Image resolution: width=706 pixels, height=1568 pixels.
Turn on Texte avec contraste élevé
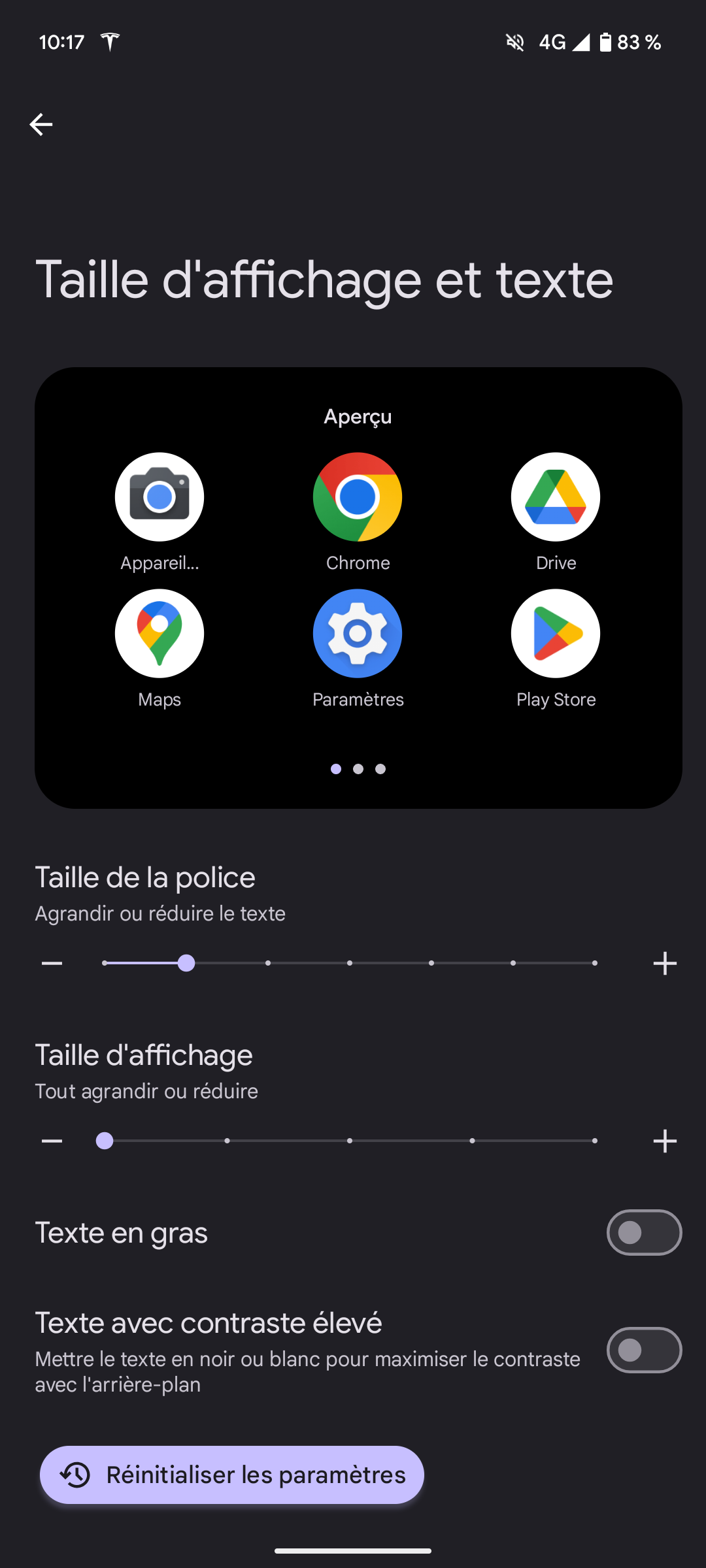click(x=644, y=1350)
